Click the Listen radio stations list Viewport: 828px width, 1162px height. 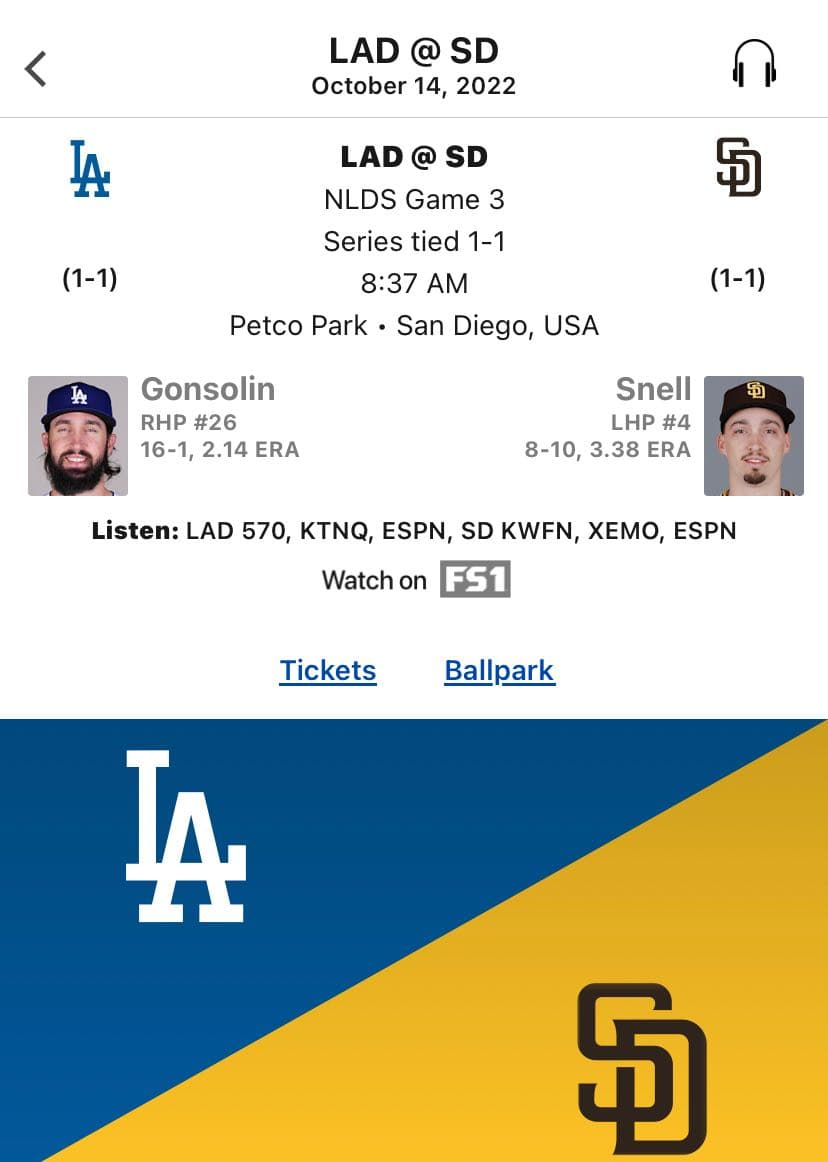tap(414, 530)
